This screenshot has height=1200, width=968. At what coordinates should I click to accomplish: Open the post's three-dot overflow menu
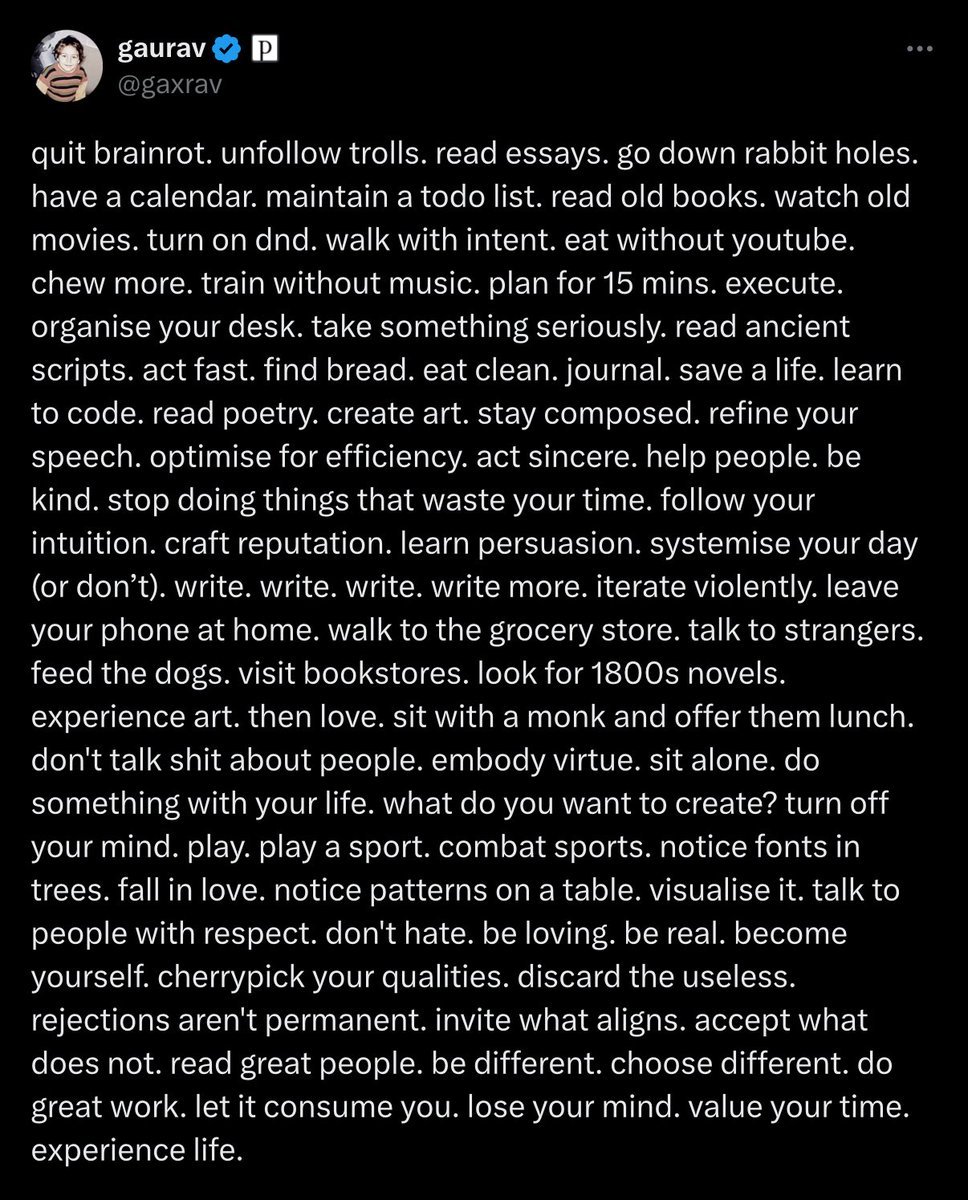[919, 49]
